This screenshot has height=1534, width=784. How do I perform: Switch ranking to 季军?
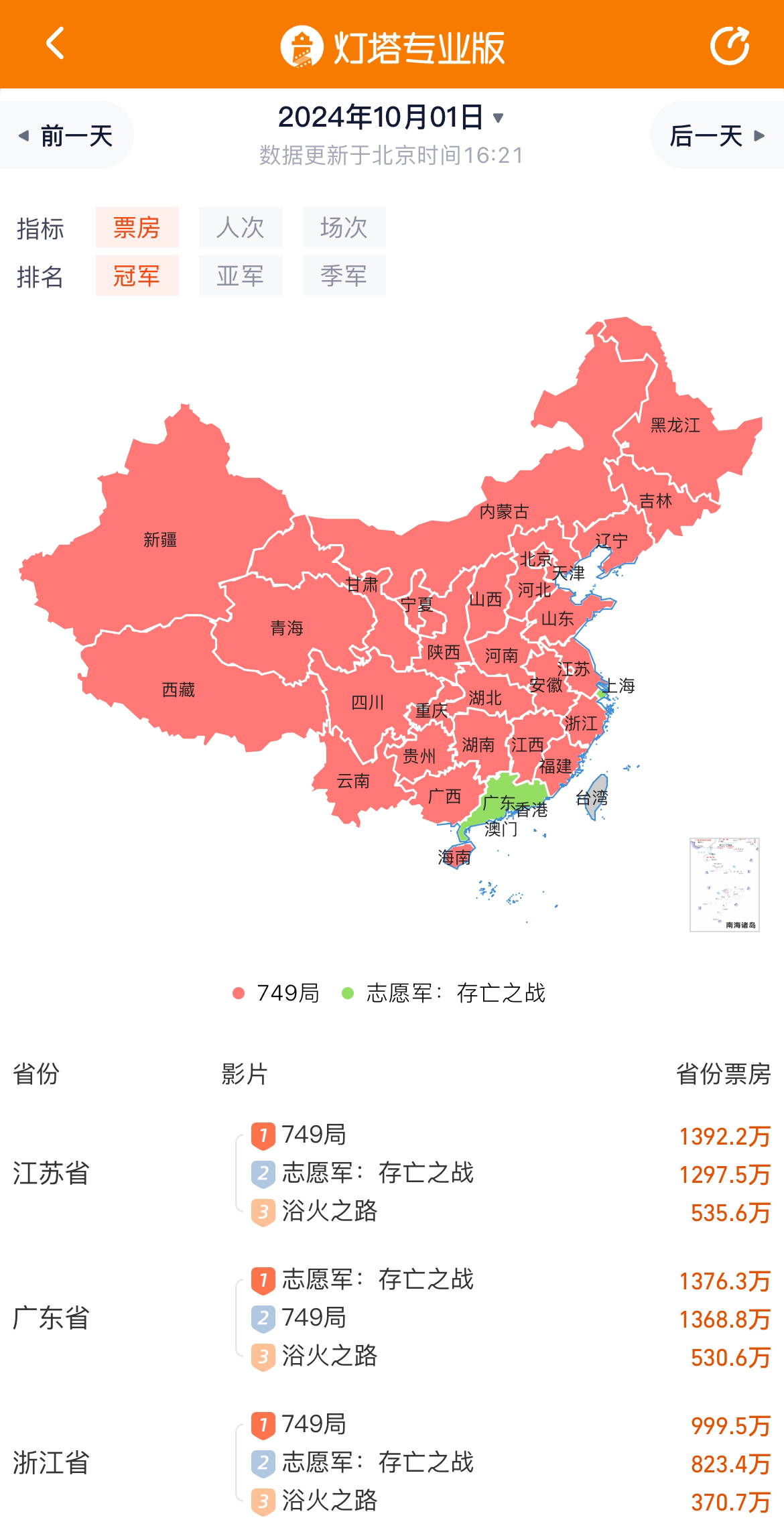344,276
